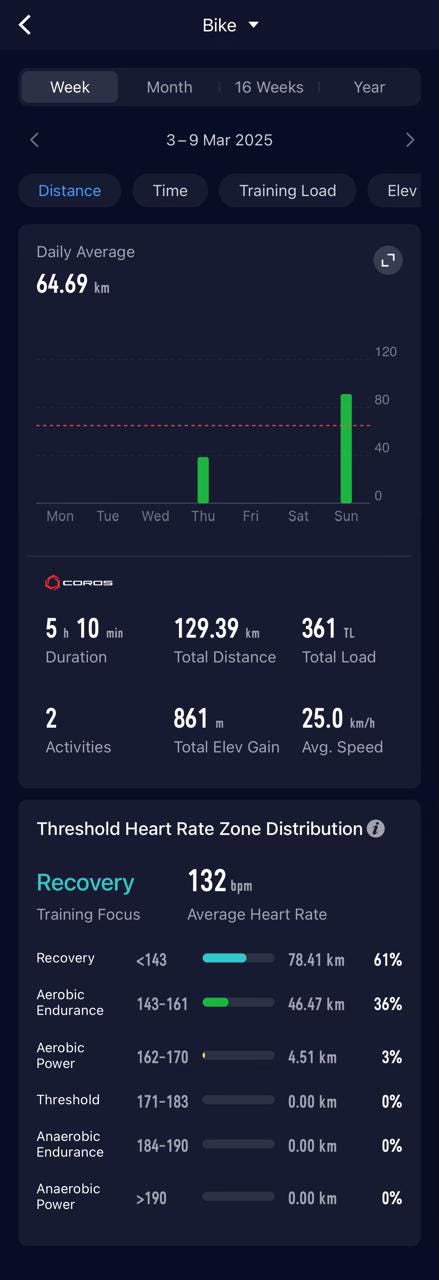The height and width of the screenshot is (1280, 439).
Task: Switch to the Month view
Action: point(170,87)
